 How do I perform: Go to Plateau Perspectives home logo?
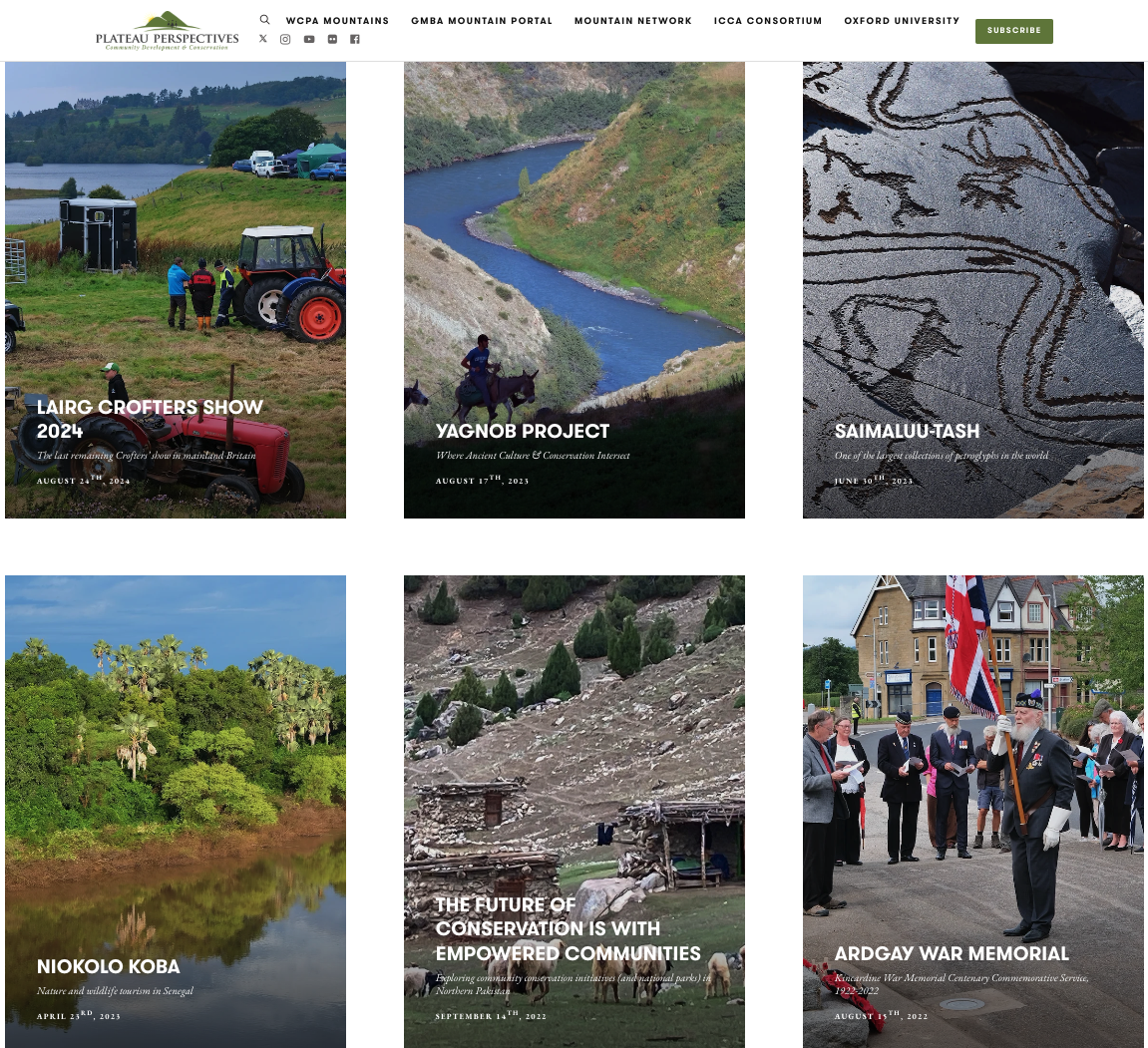[x=168, y=32]
